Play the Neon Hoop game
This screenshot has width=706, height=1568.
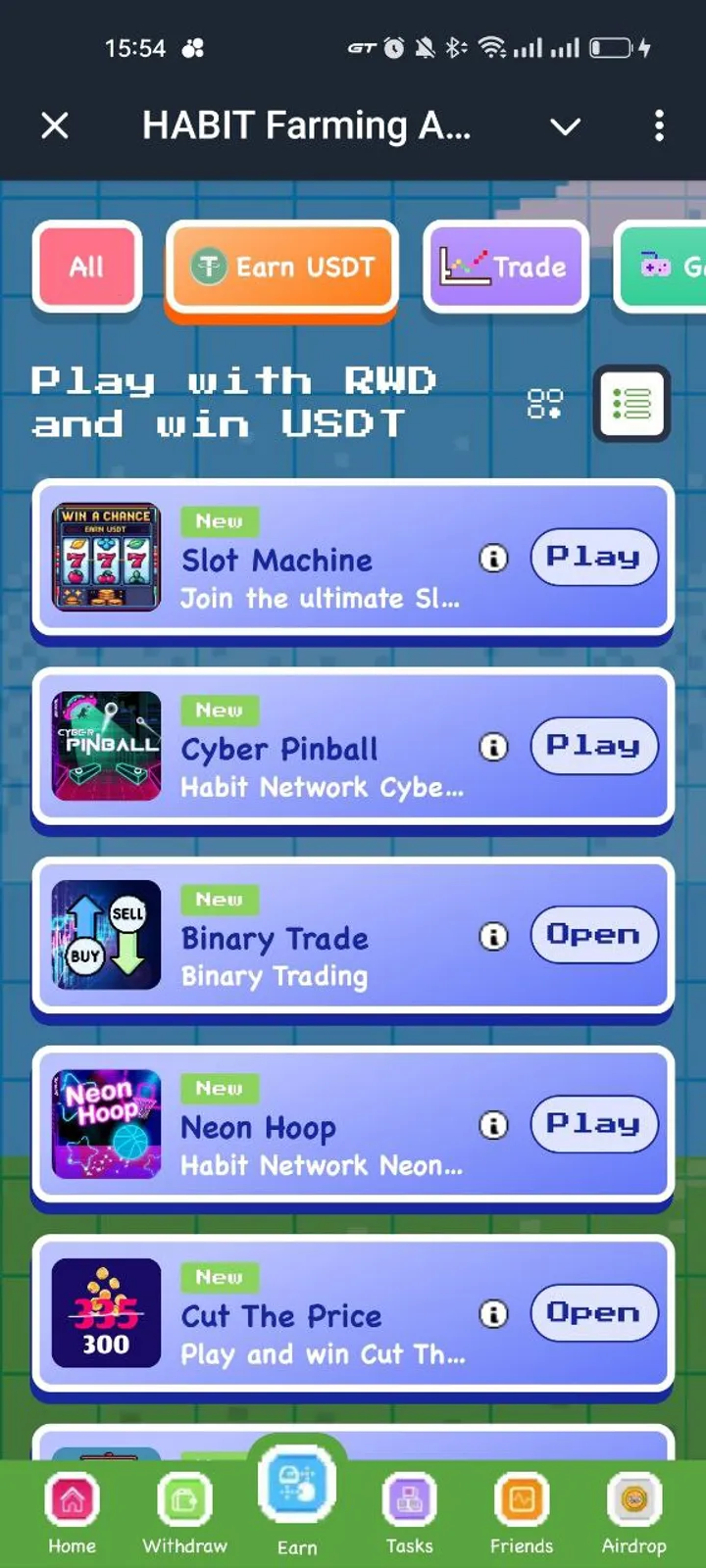coord(593,1124)
